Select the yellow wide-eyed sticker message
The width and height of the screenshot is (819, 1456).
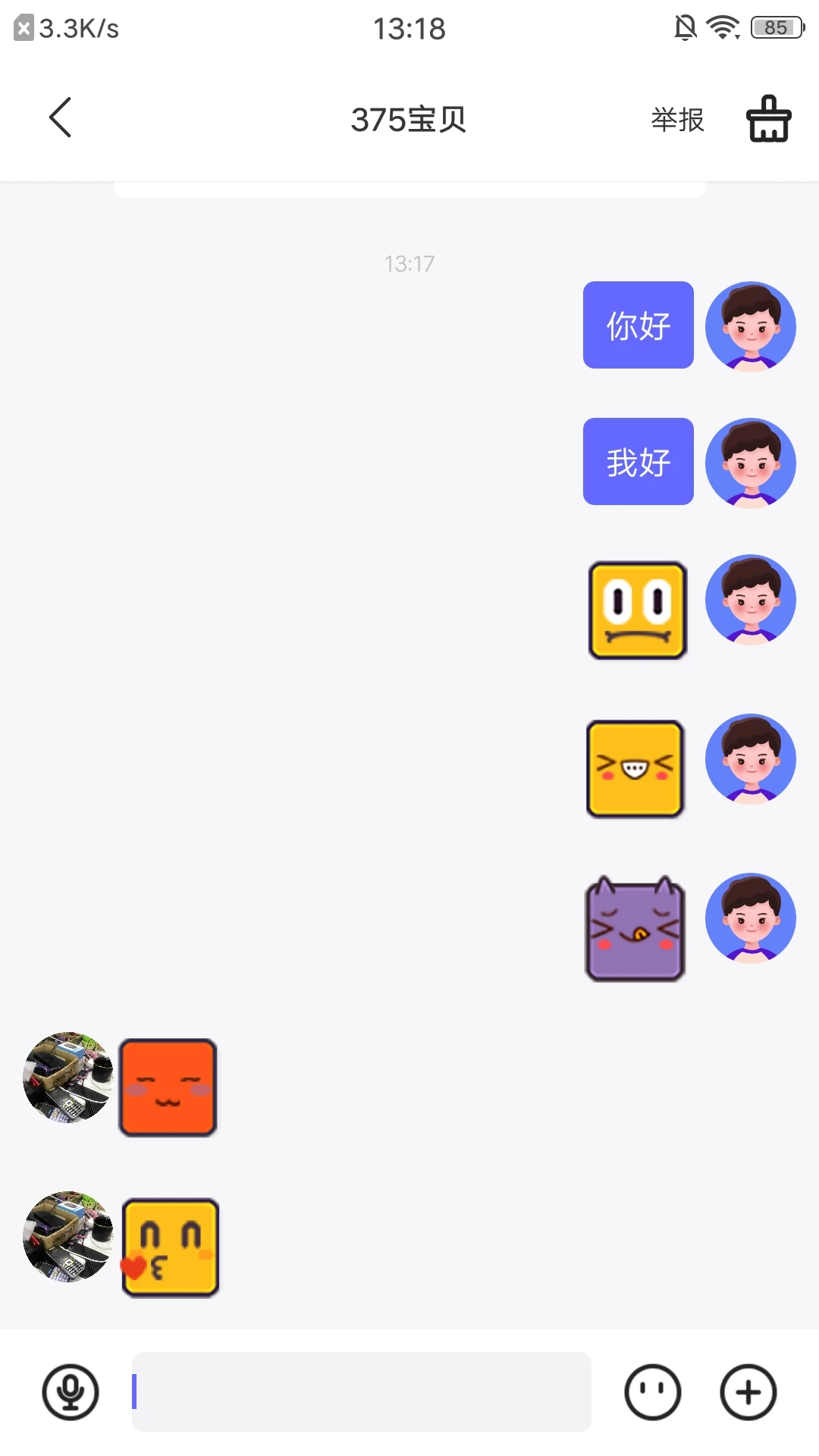(x=637, y=609)
